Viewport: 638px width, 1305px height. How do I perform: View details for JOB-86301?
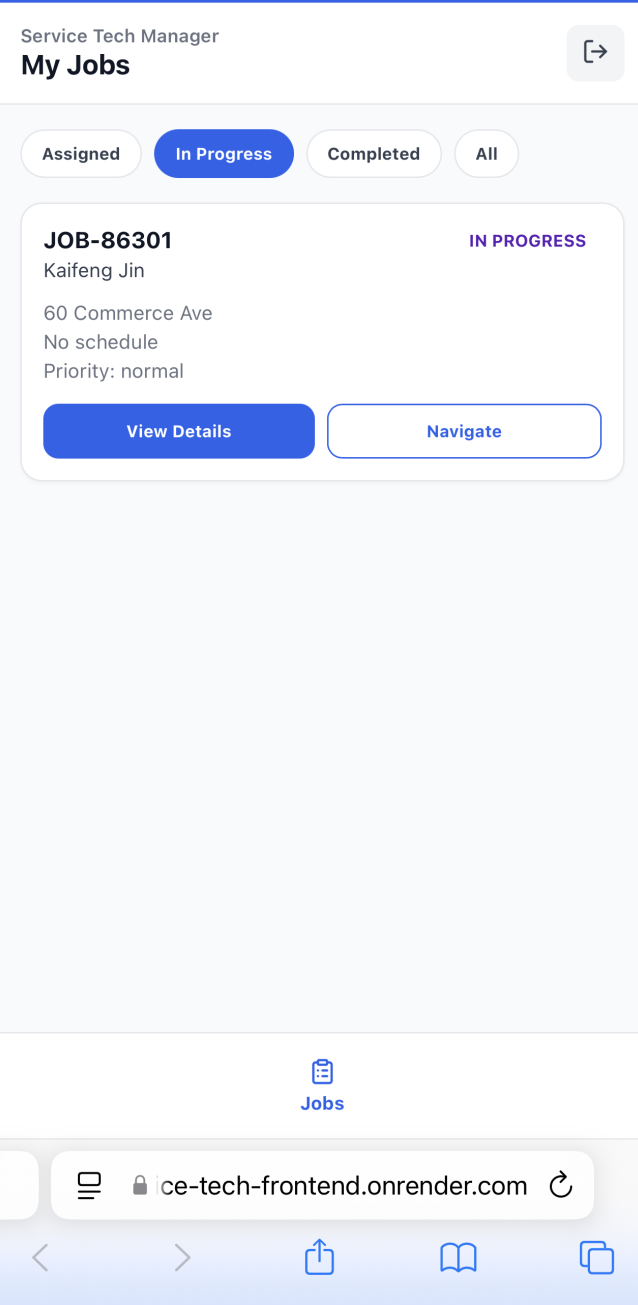179,431
